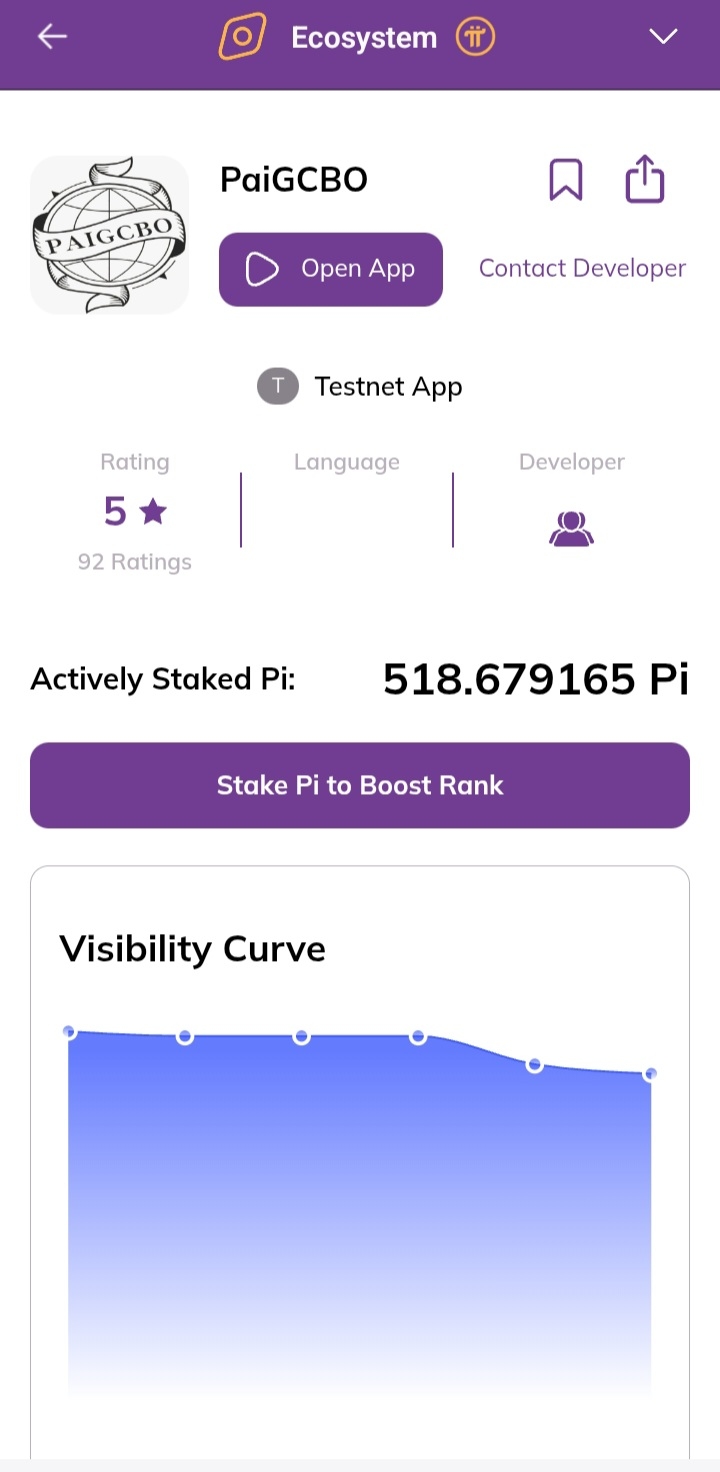Tap the Pi coin icon beside Ecosystem
720x1472 pixels.
(476, 38)
